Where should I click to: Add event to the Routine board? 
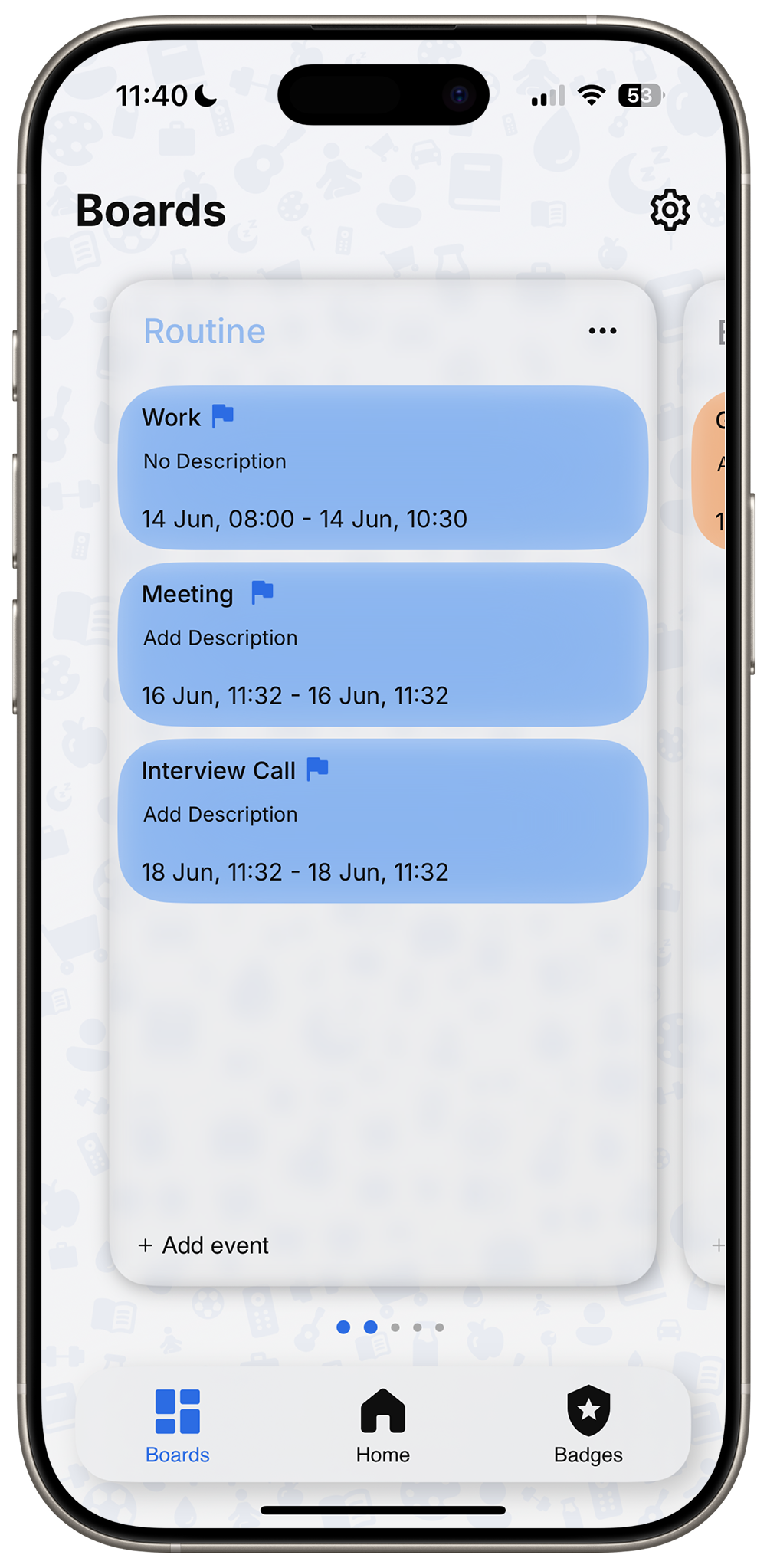[x=204, y=1245]
